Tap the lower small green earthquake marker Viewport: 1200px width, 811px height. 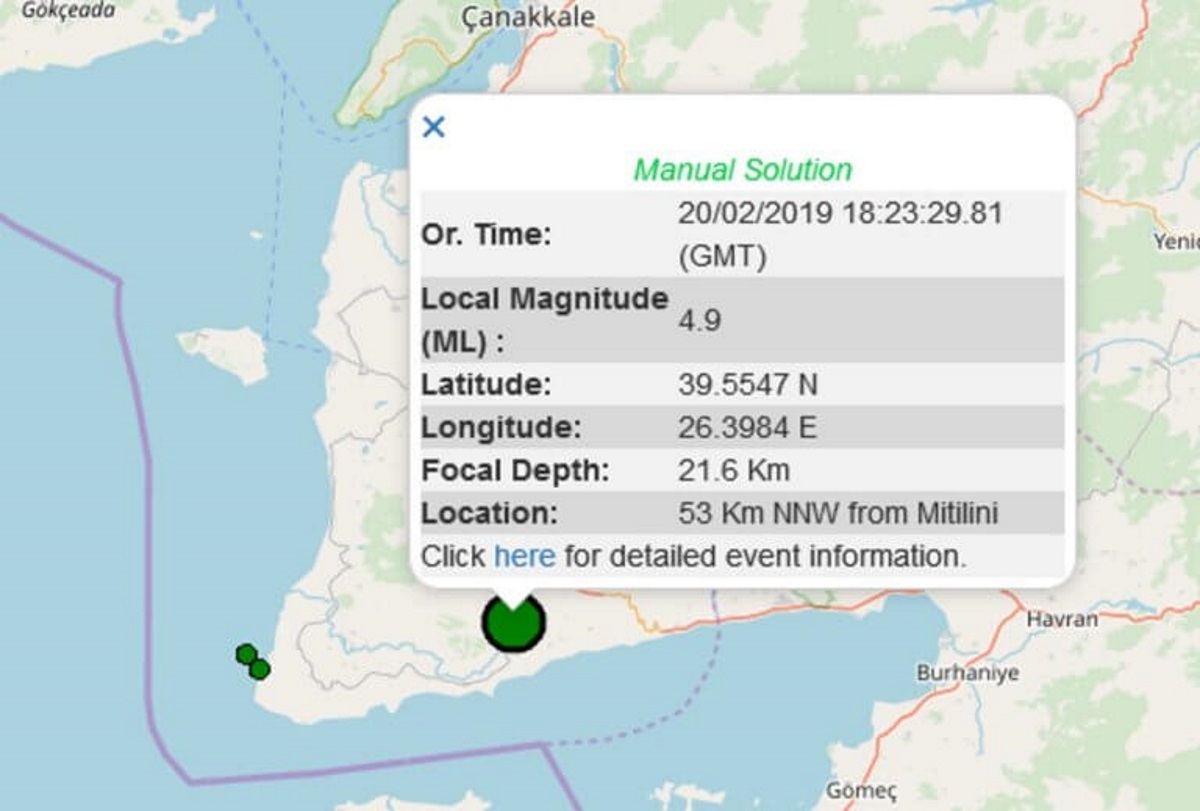260,669
